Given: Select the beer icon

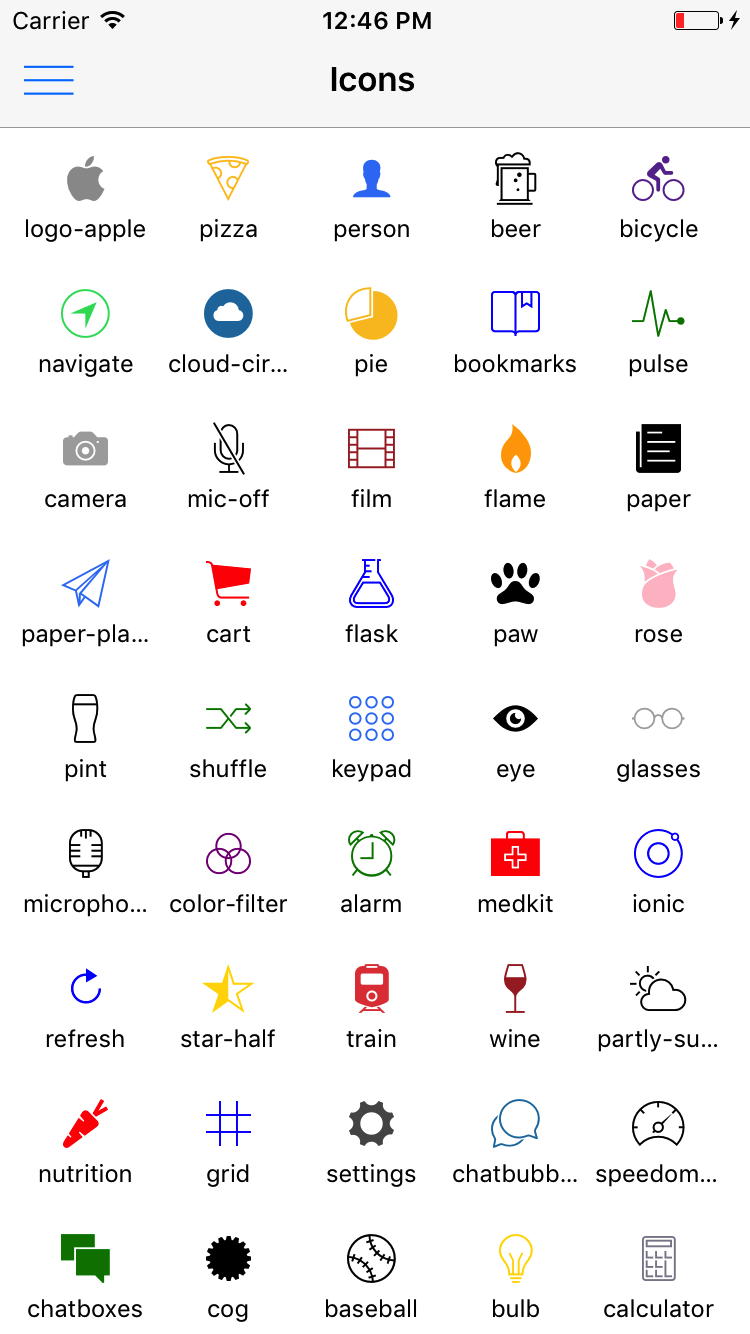Looking at the screenshot, I should tap(515, 178).
